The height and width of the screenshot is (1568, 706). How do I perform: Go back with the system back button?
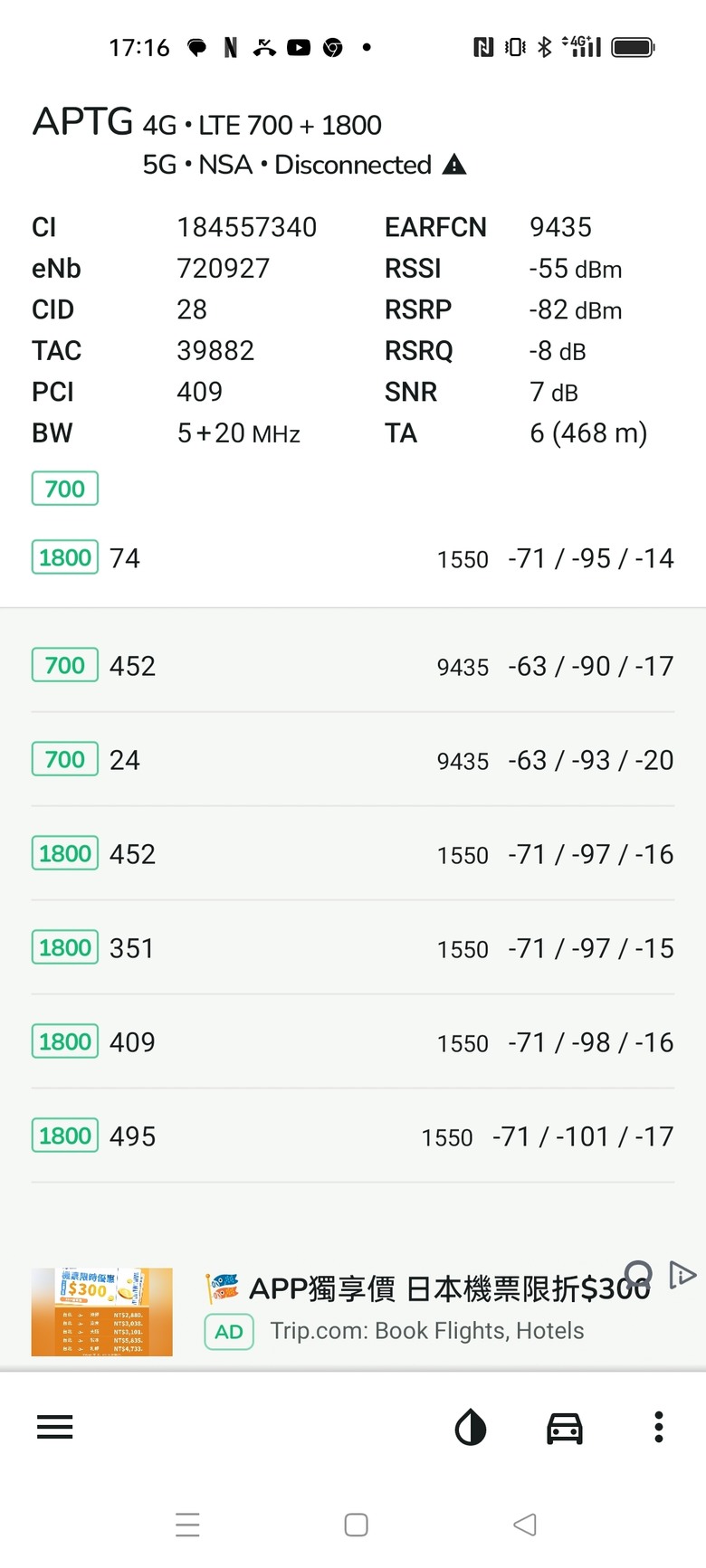click(525, 1525)
